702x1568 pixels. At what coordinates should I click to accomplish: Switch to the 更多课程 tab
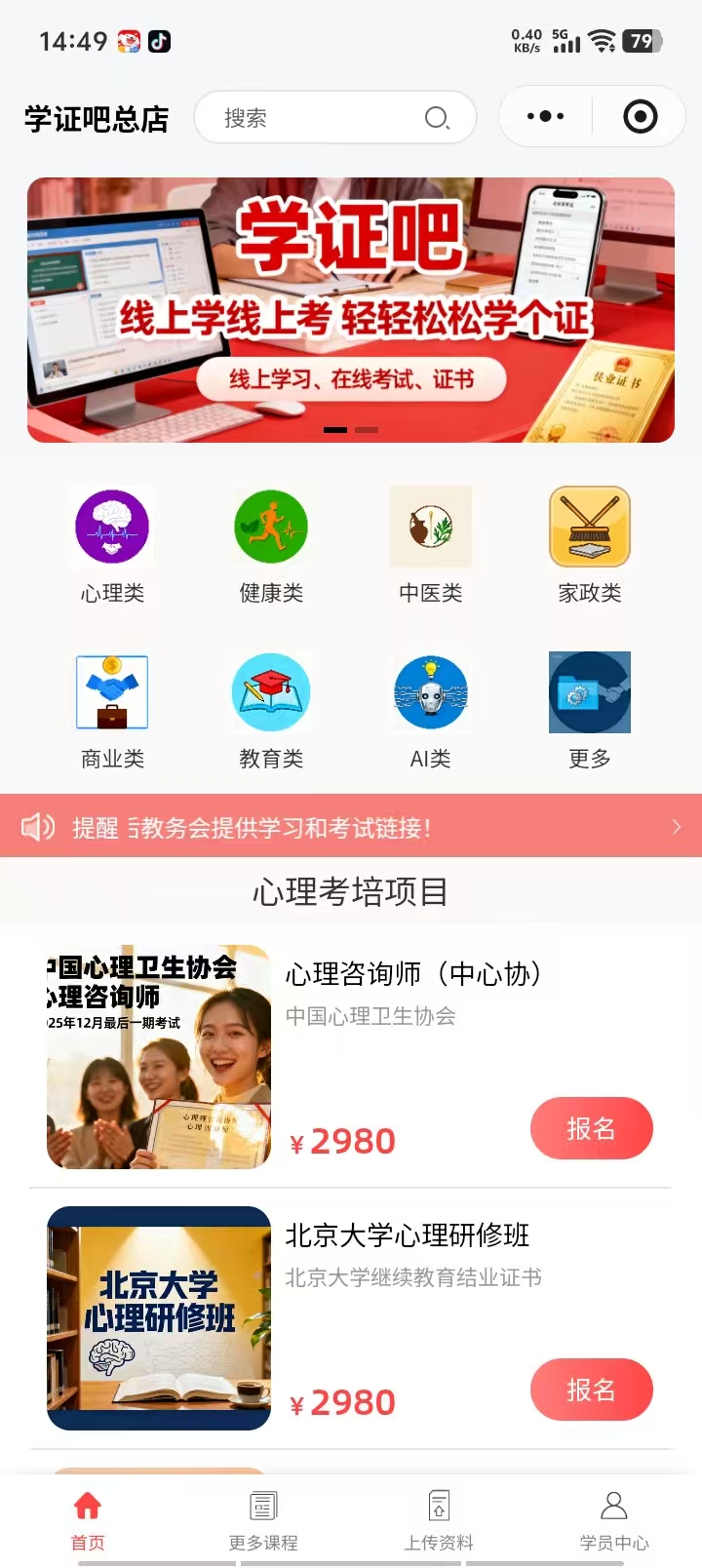263,1519
